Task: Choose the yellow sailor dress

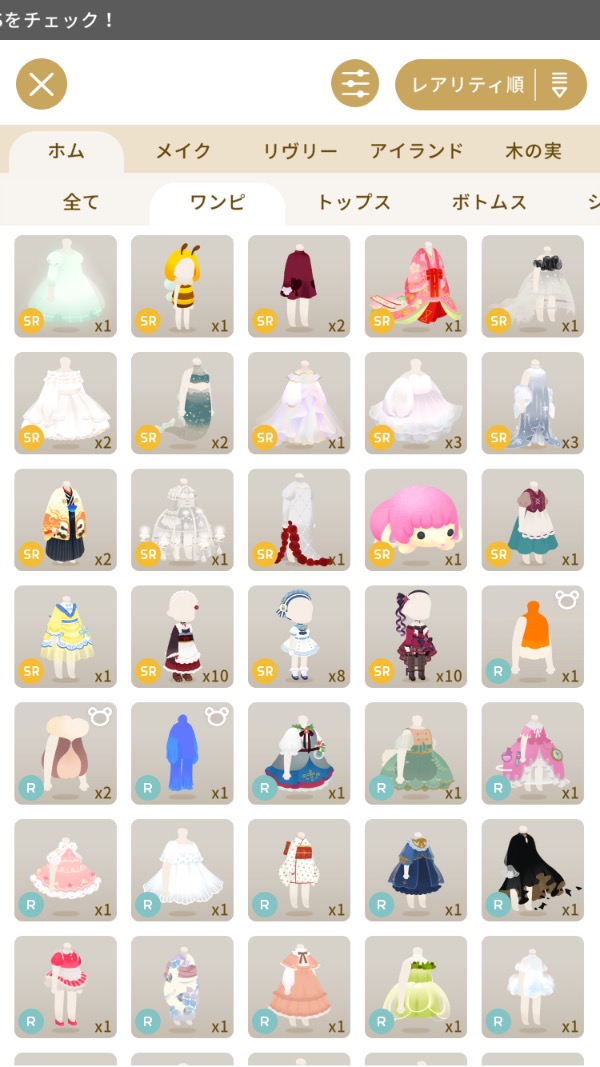Action: [65, 637]
